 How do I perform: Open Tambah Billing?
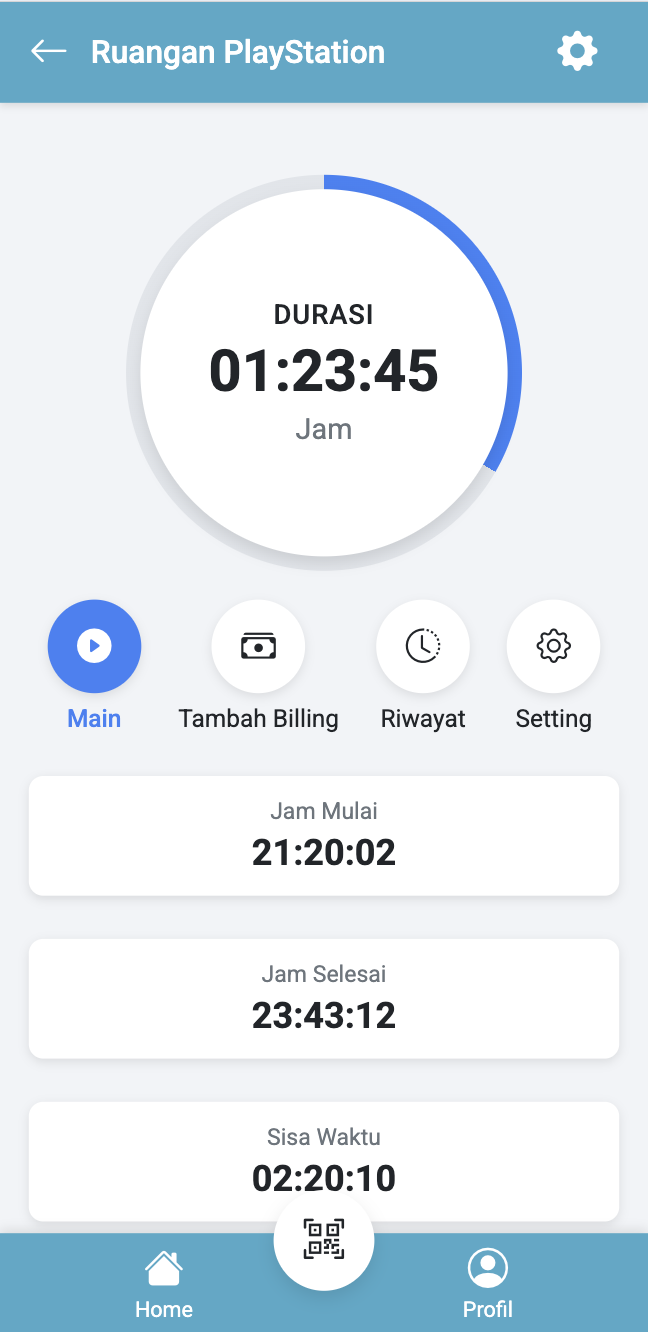[258, 646]
